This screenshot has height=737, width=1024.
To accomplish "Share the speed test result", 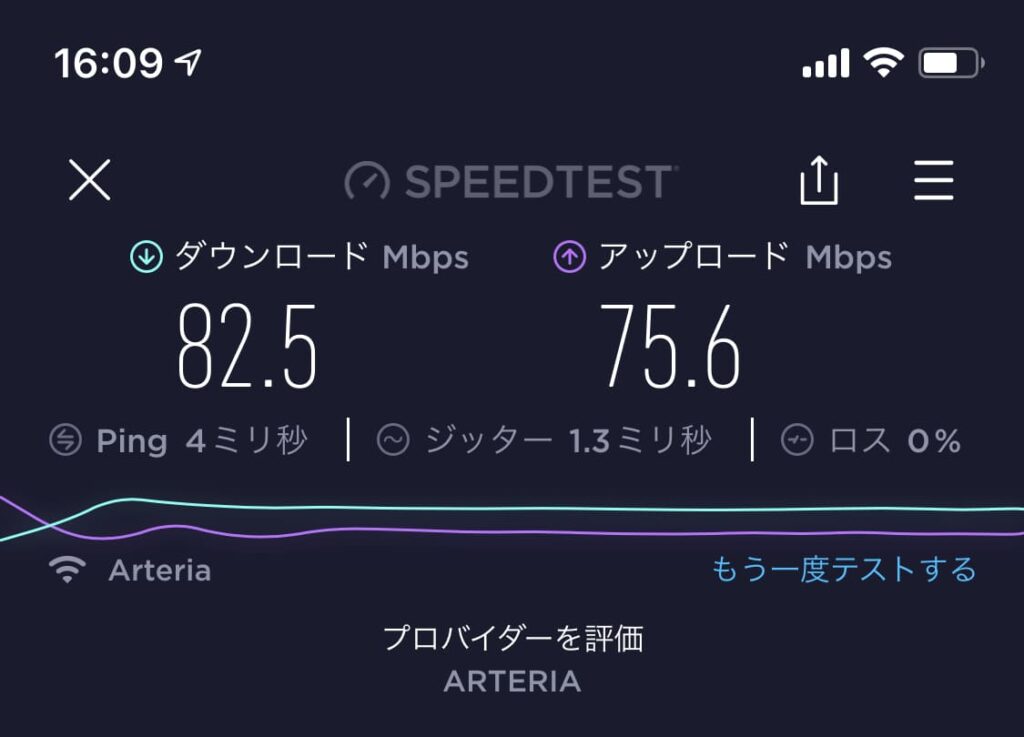I will click(818, 181).
